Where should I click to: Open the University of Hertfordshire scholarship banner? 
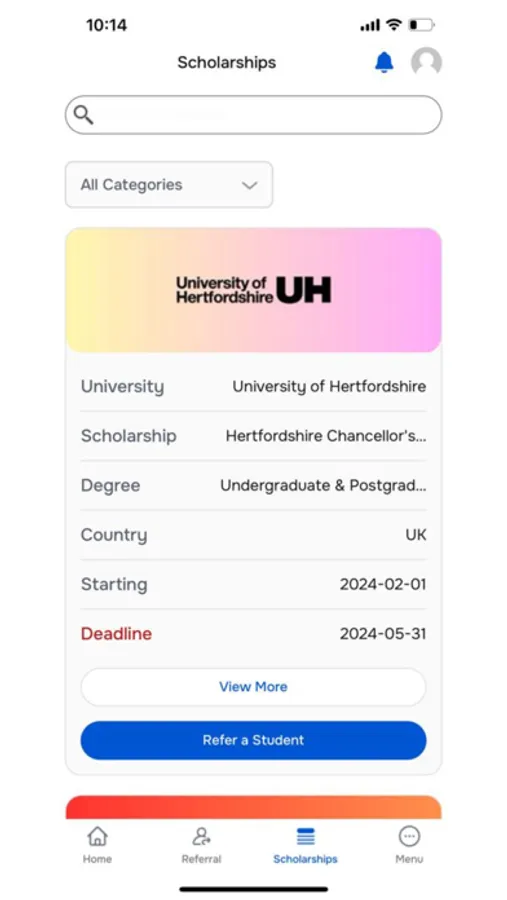click(253, 290)
